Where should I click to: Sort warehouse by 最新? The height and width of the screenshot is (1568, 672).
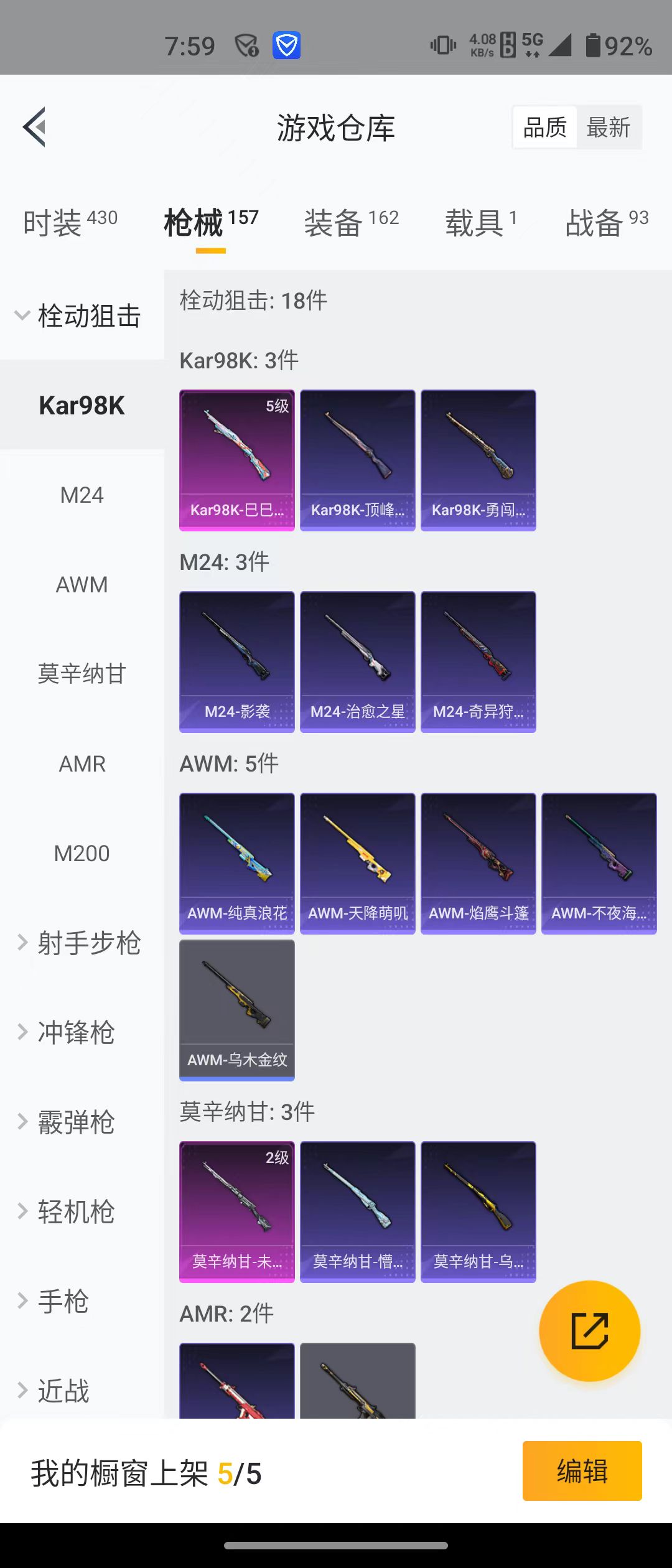(608, 128)
